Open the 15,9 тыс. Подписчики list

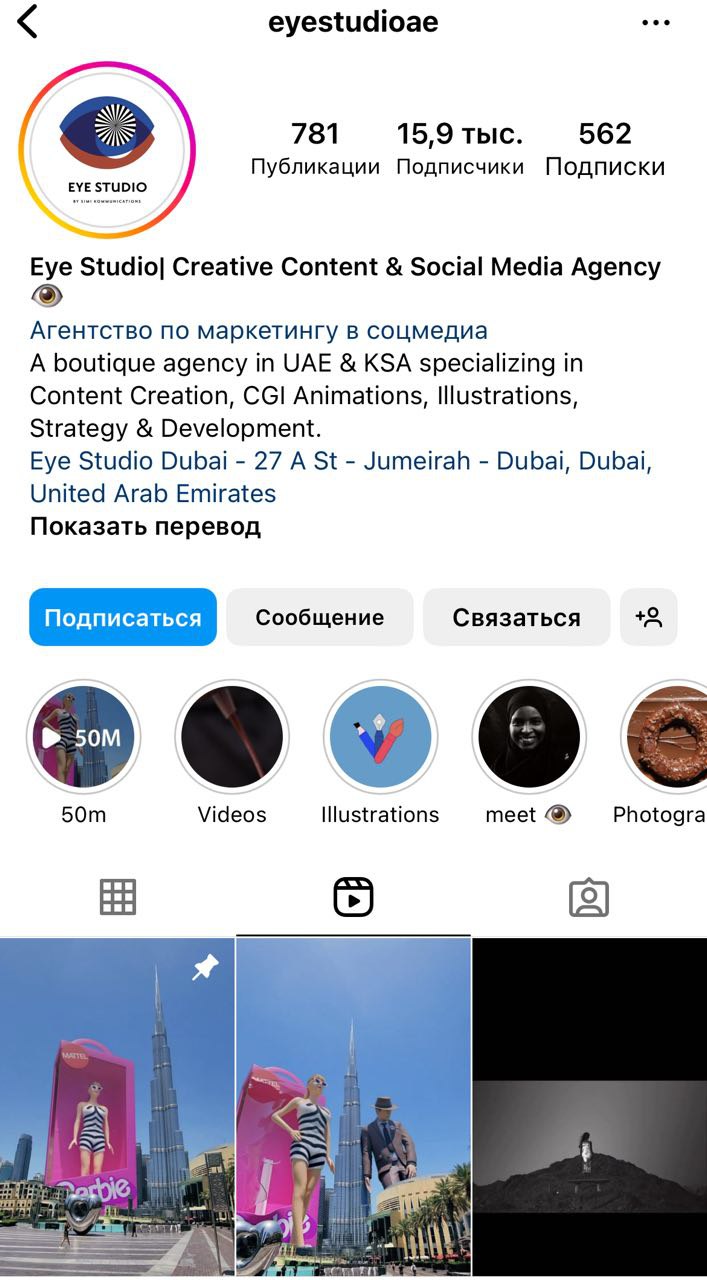[459, 148]
